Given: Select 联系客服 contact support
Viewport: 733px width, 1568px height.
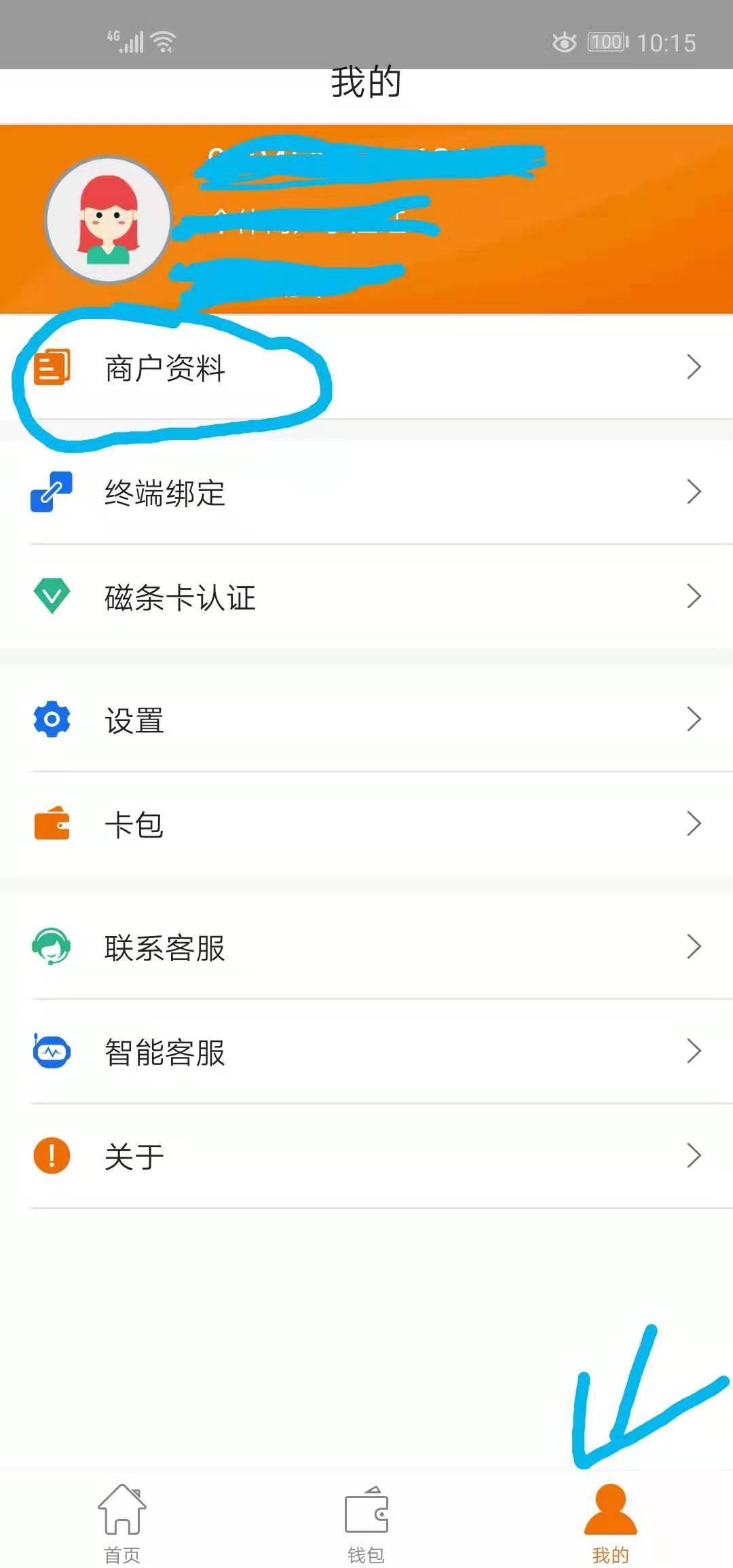Looking at the screenshot, I should [366, 947].
